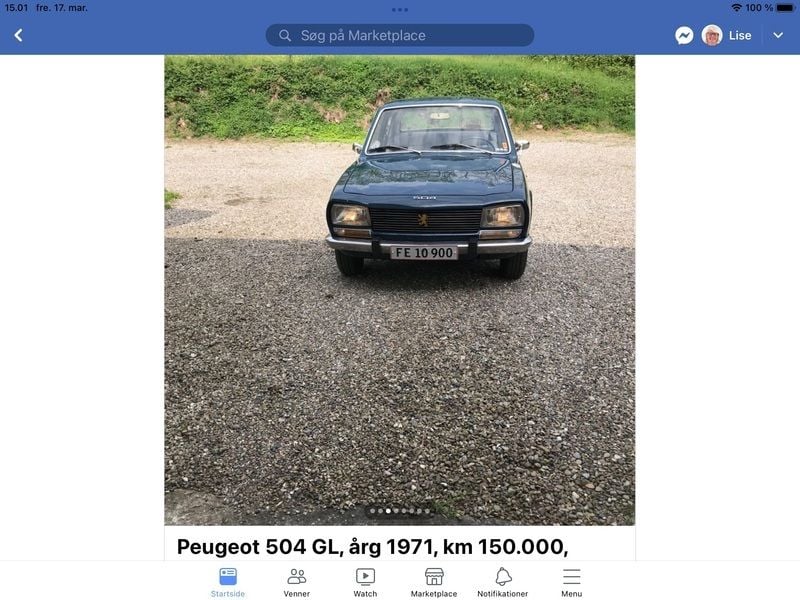Screen dimensions: 800x600
Task: View the Notifikationer tab
Action: [503, 582]
